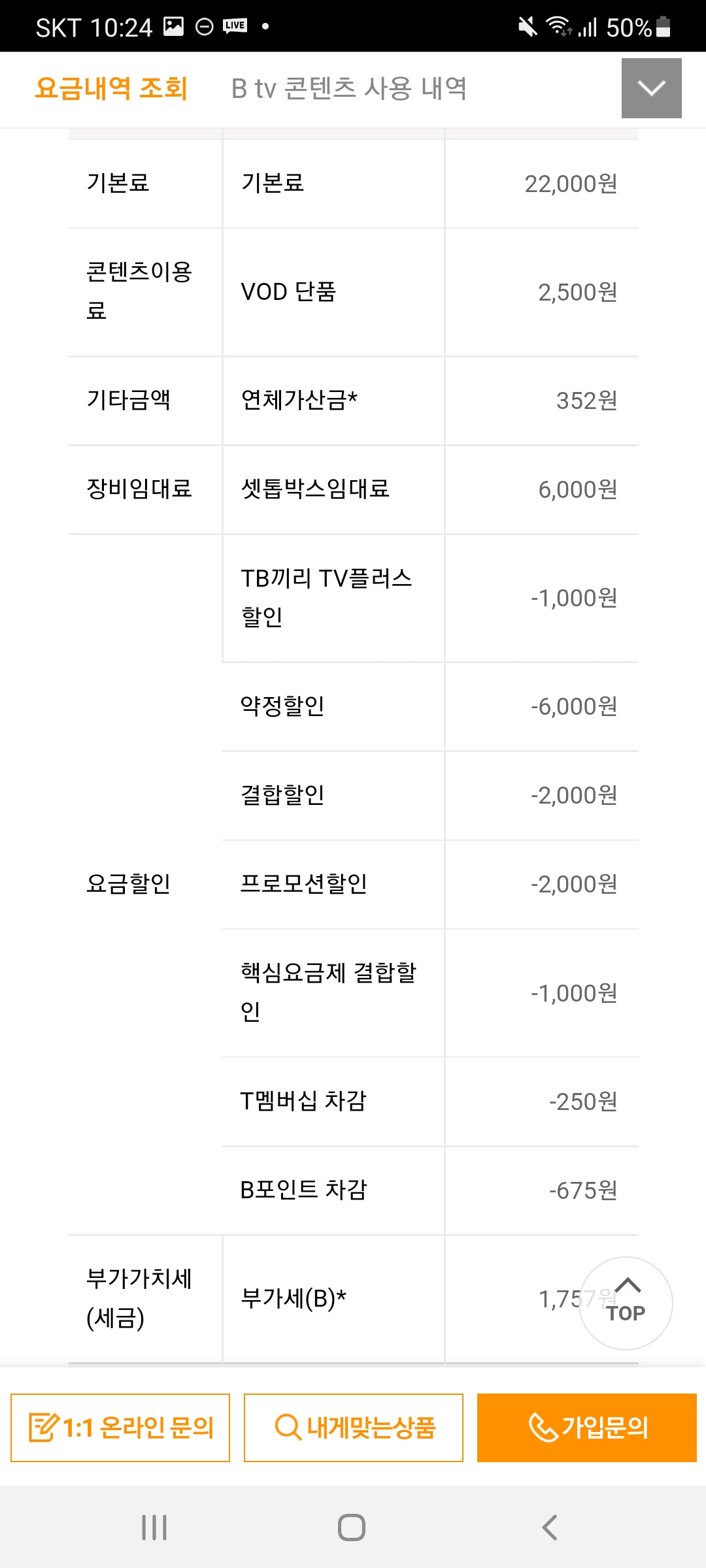This screenshot has height=1568, width=706.
Task: Jump to the top with the TOP button
Action: (626, 1303)
